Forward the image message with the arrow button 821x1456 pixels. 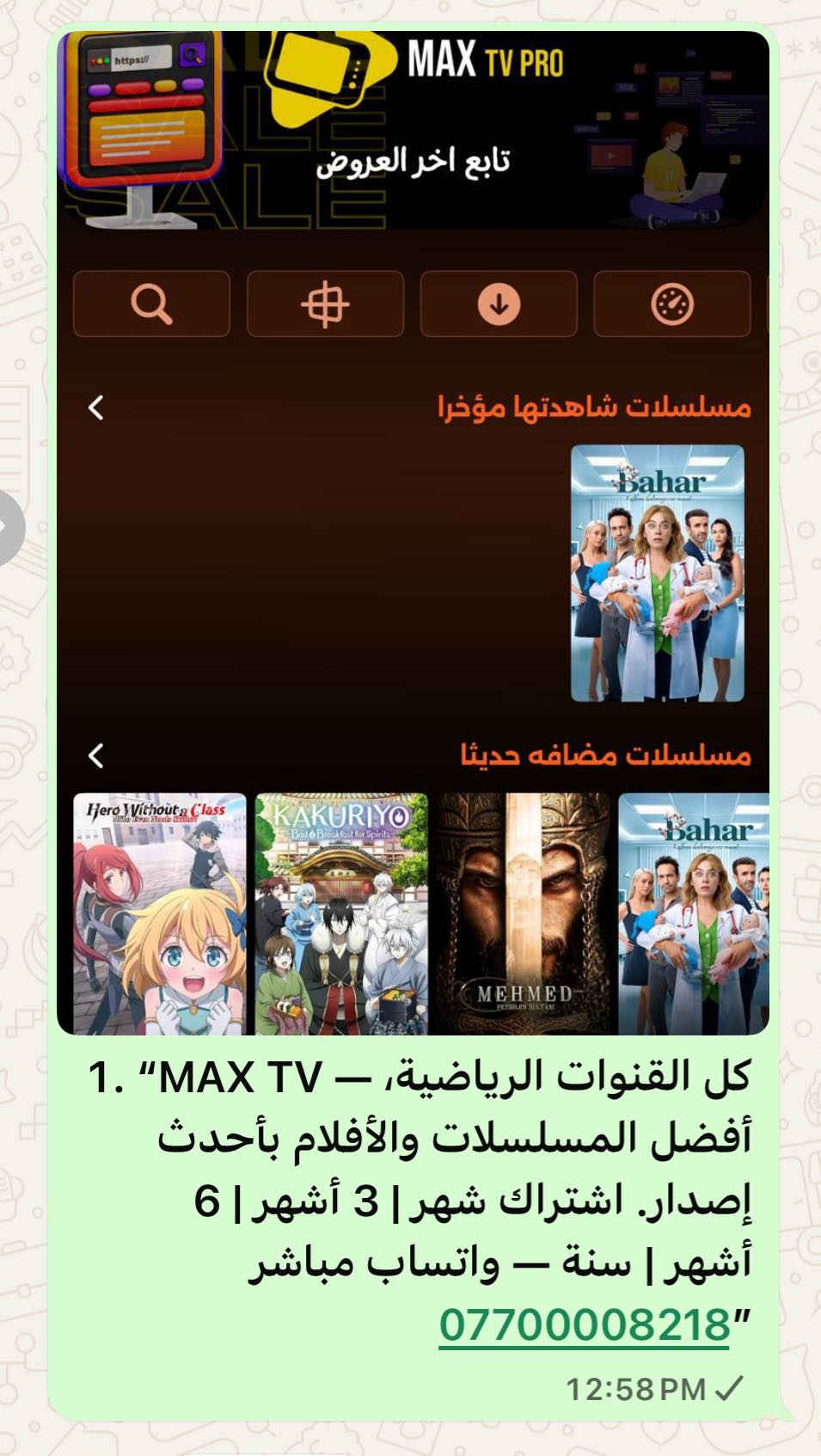(x=9, y=527)
